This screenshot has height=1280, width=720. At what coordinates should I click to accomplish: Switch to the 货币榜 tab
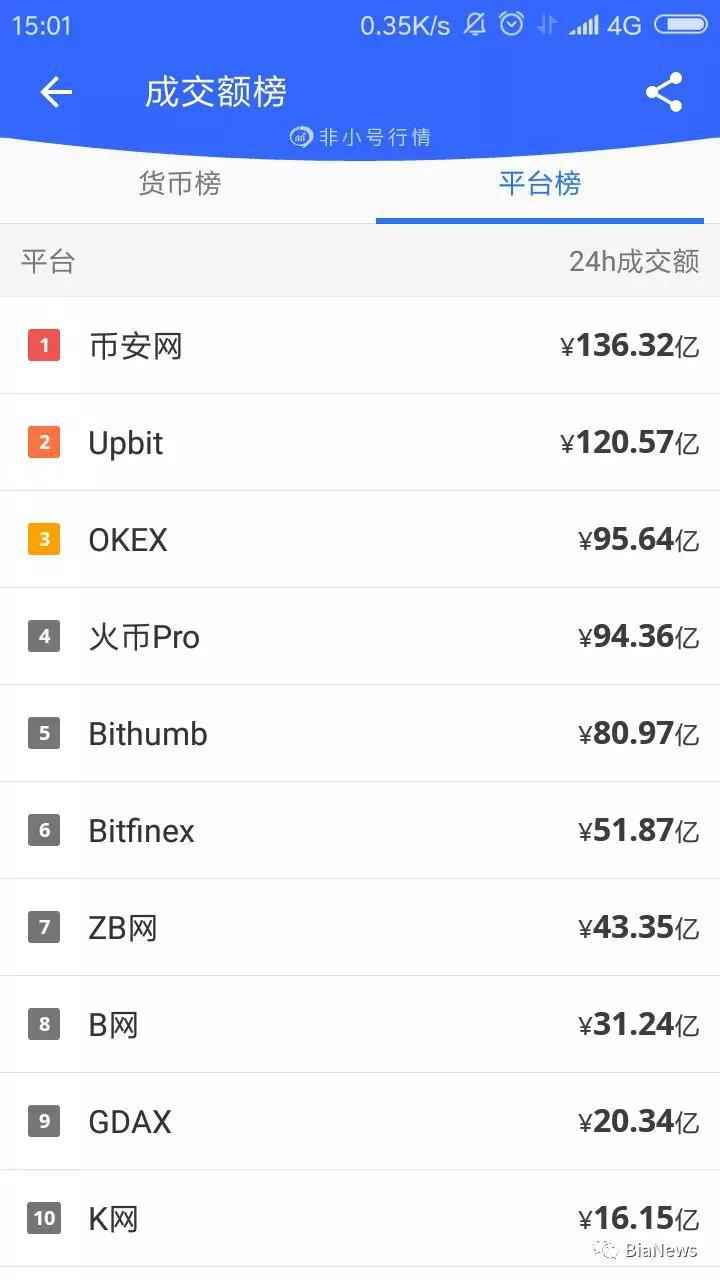tap(180, 184)
